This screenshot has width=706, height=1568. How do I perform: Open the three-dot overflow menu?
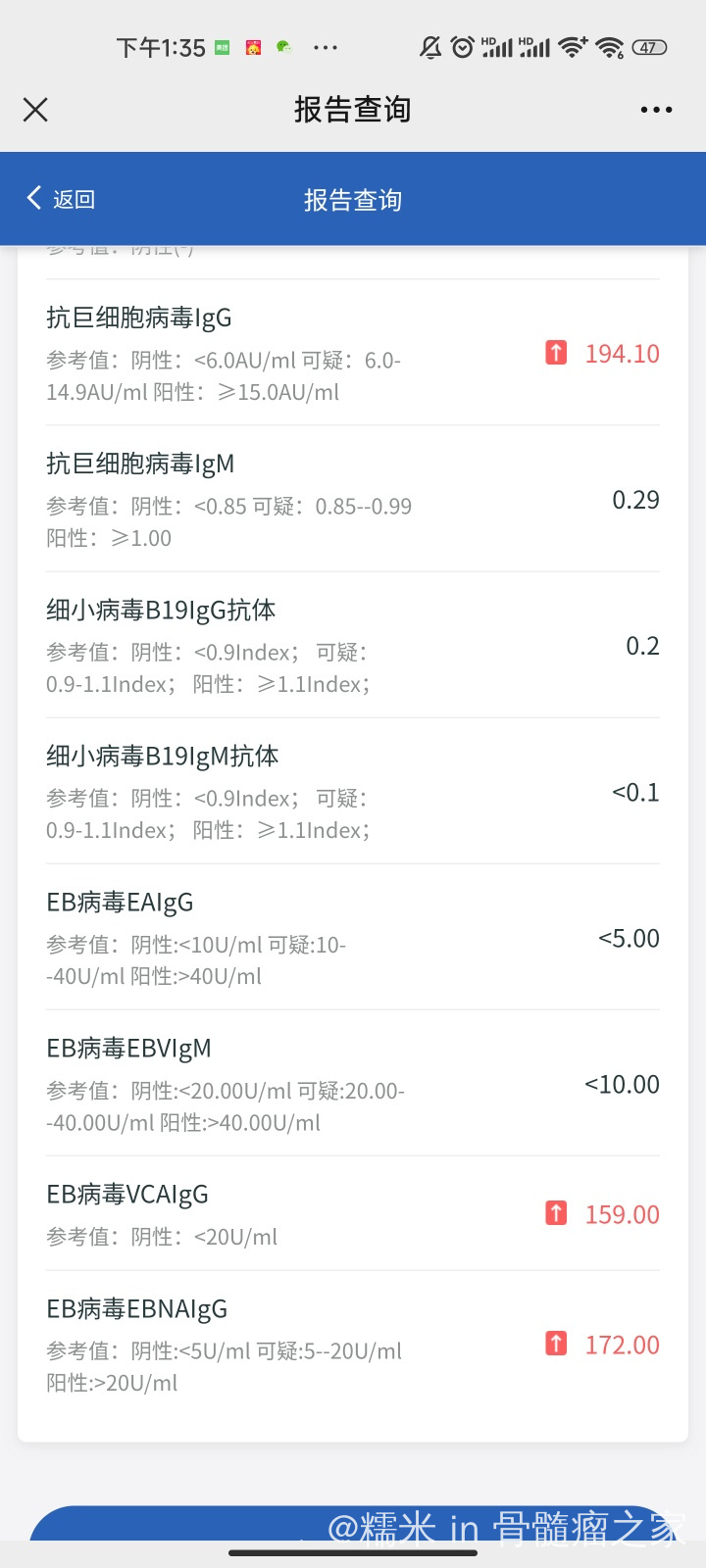point(656,110)
